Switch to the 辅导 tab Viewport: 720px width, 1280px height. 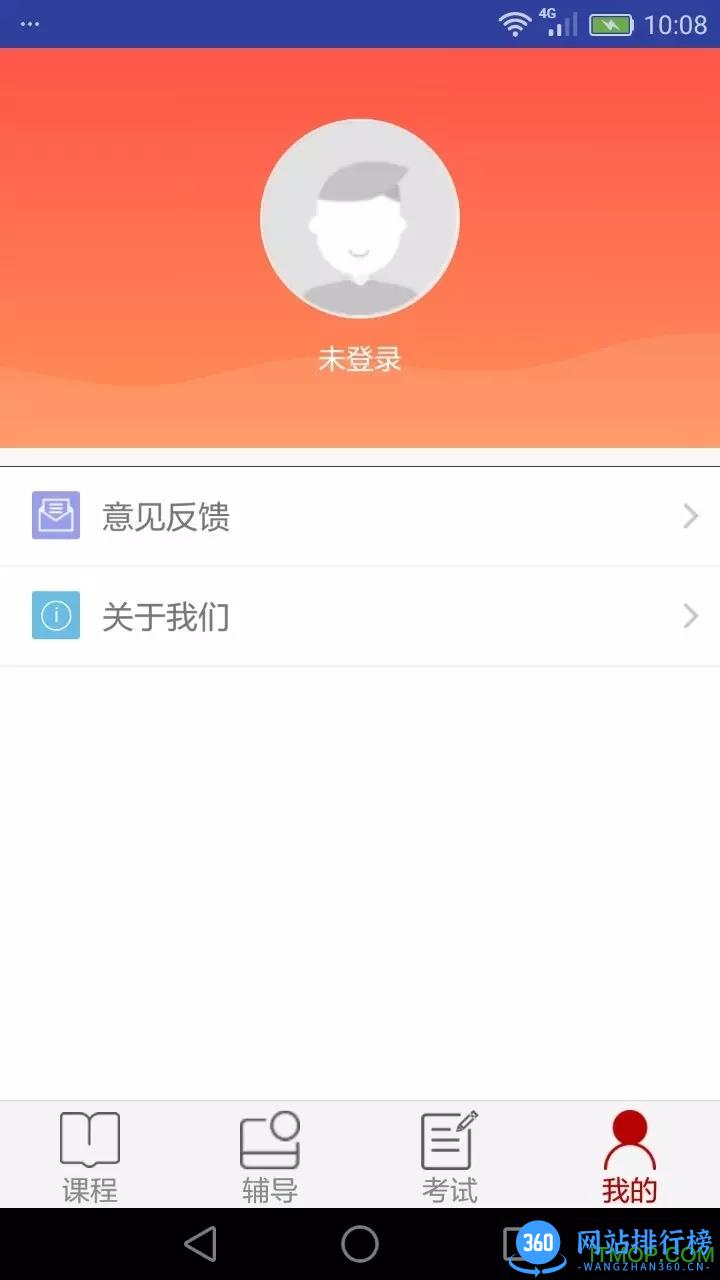tap(270, 1157)
